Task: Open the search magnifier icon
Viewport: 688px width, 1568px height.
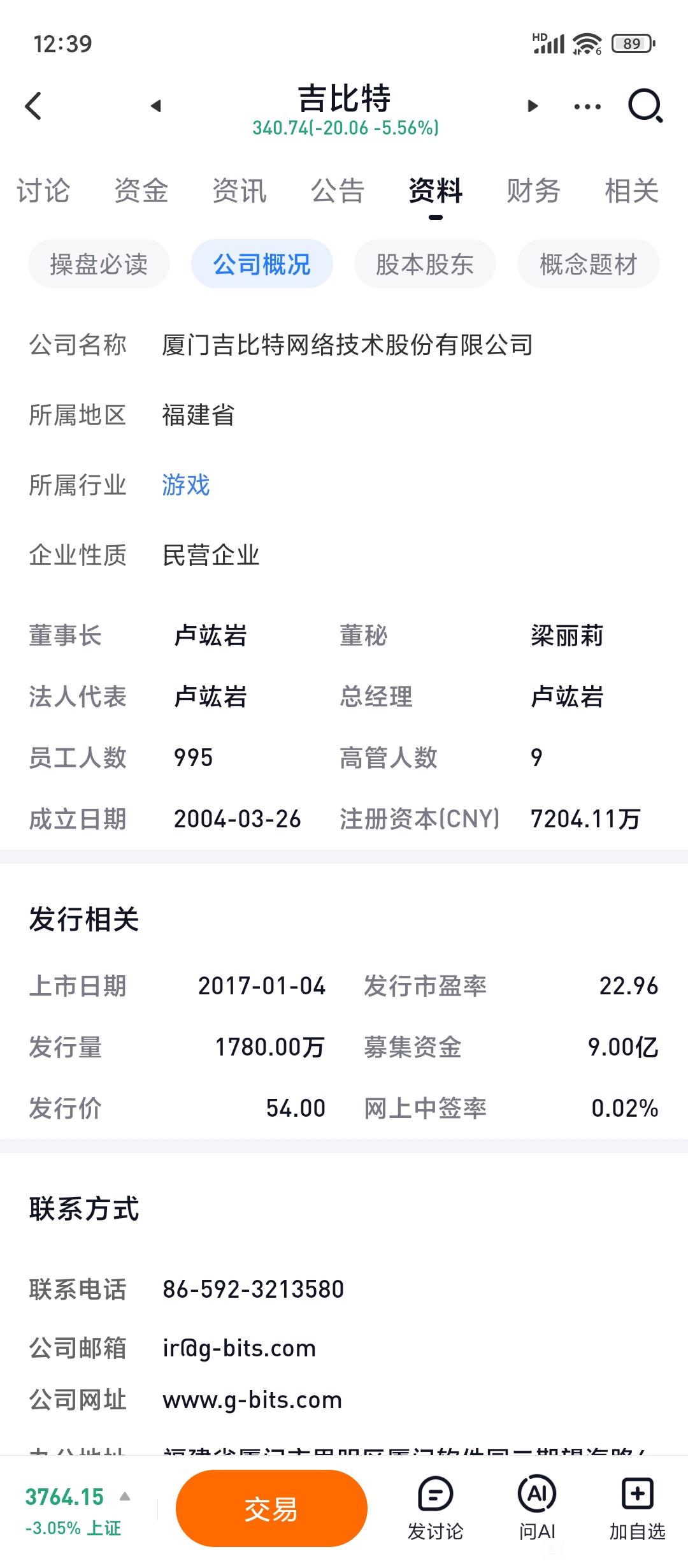Action: [645, 106]
